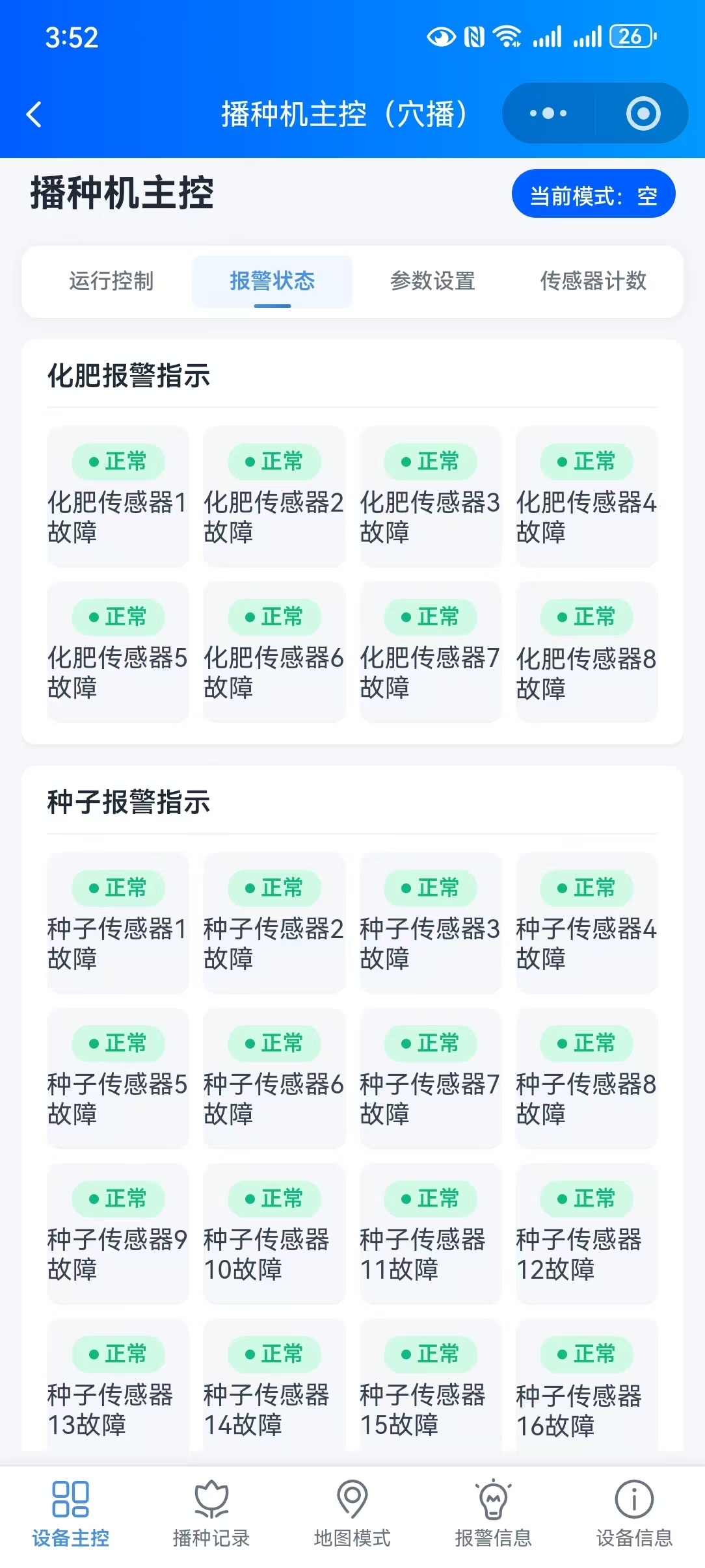Open the 当前模式 selector
The height and width of the screenshot is (1568, 705).
(x=594, y=192)
